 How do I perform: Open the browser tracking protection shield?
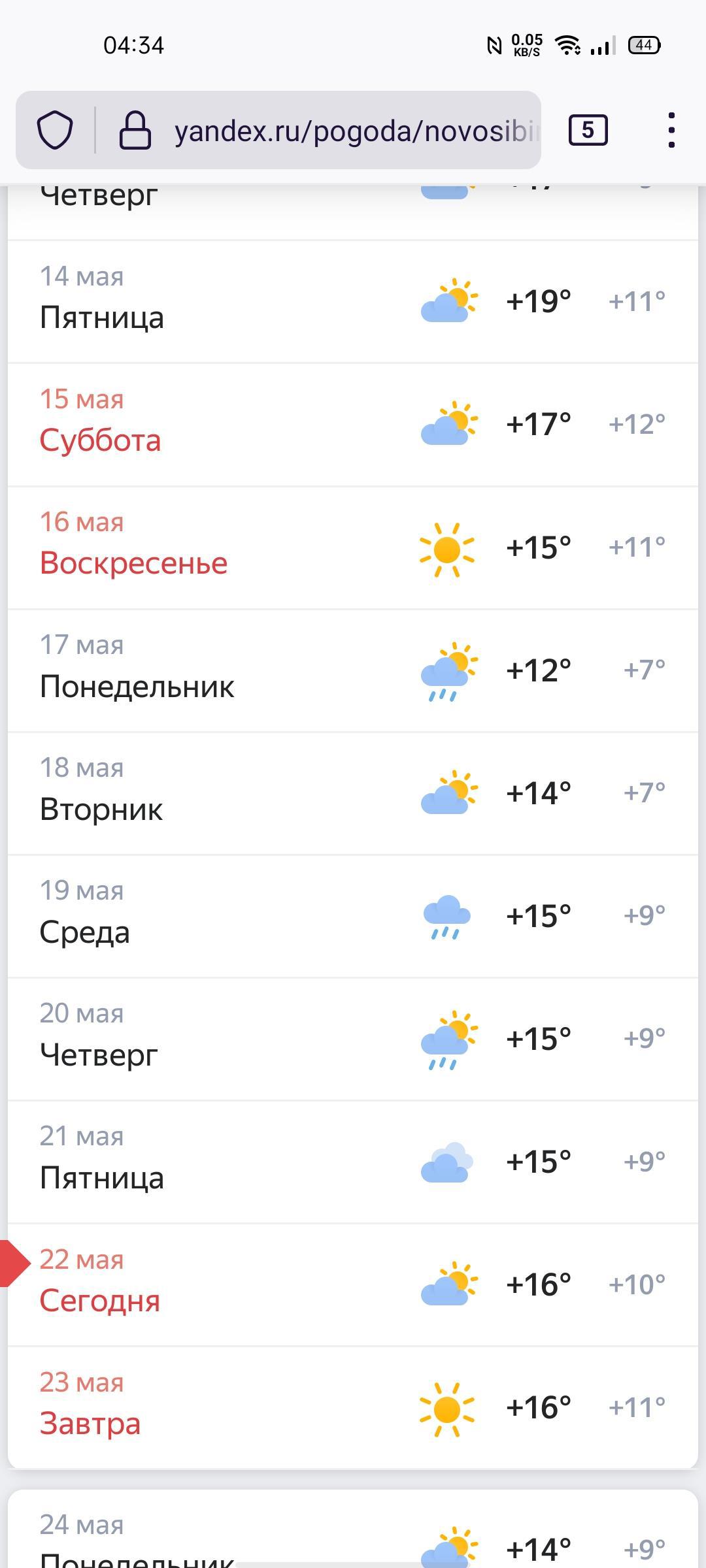point(55,130)
